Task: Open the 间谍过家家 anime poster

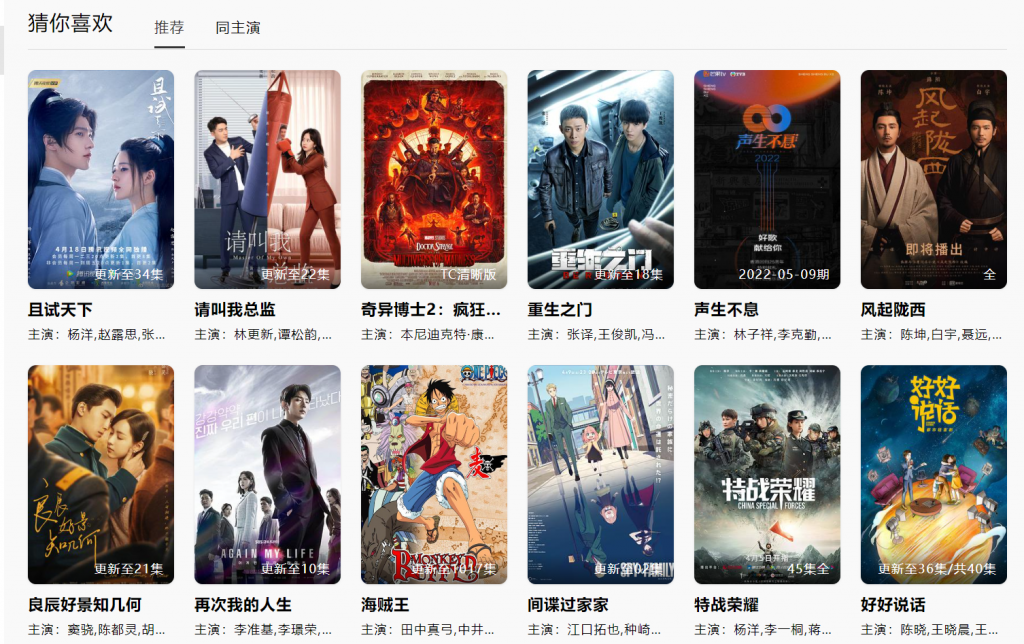Action: [601, 474]
